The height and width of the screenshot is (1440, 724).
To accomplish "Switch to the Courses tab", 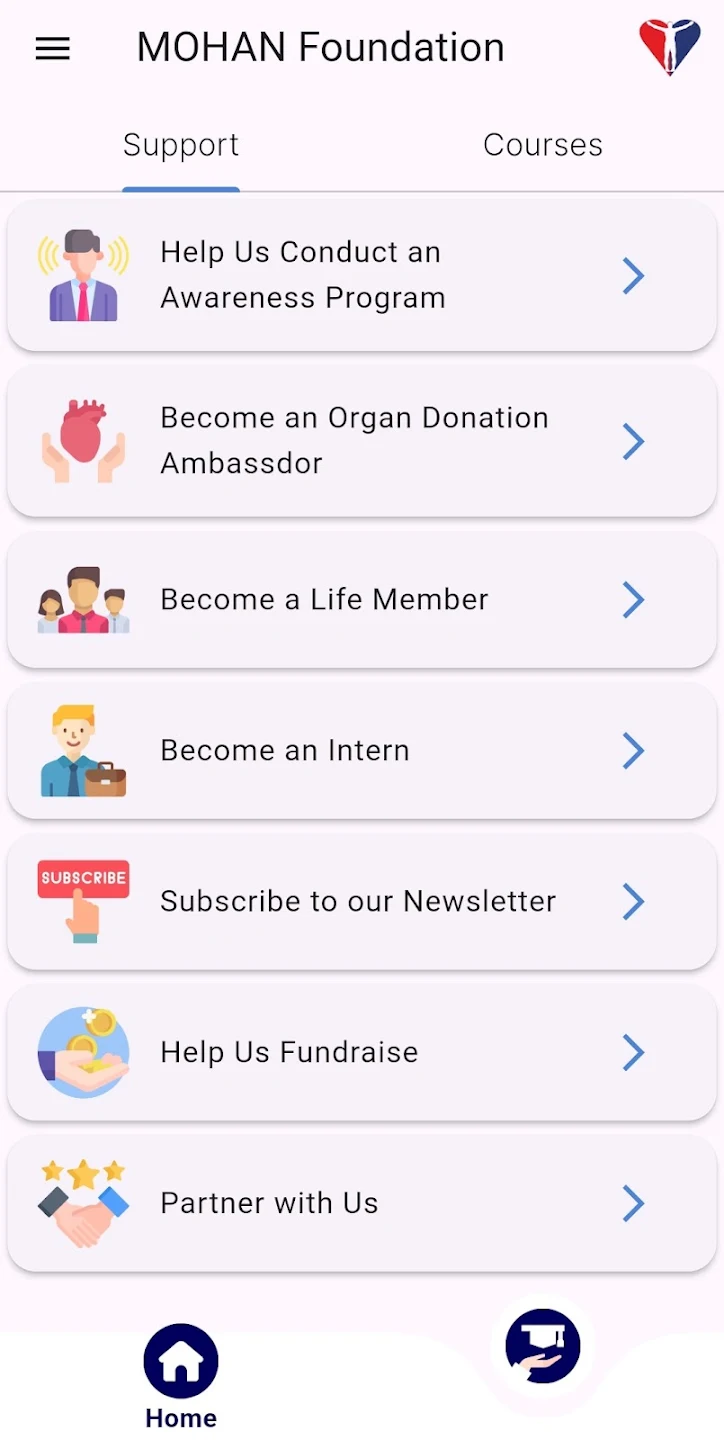I will coord(543,145).
